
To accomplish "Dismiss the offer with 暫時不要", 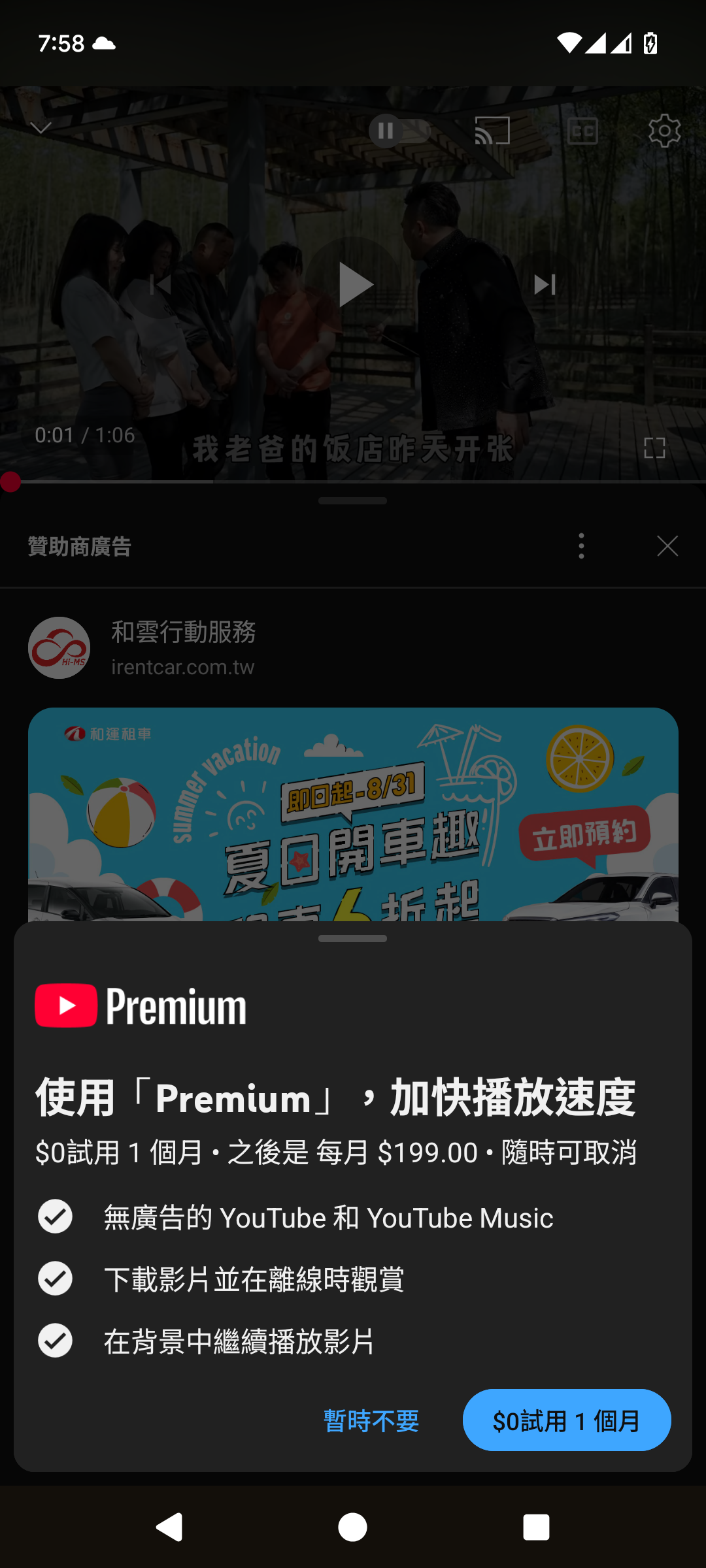I will tap(371, 1420).
